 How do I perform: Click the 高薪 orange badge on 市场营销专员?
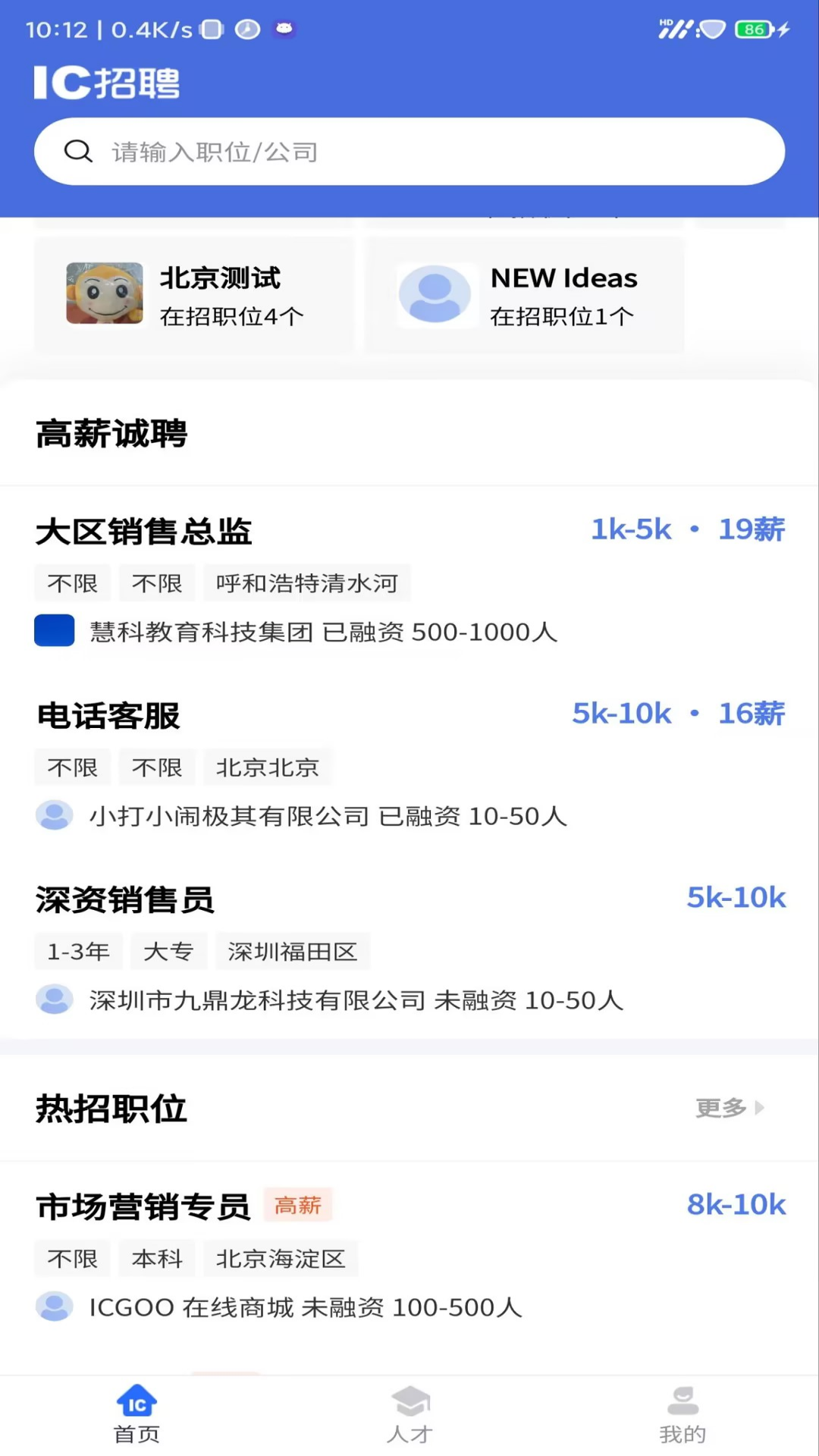pos(299,1205)
